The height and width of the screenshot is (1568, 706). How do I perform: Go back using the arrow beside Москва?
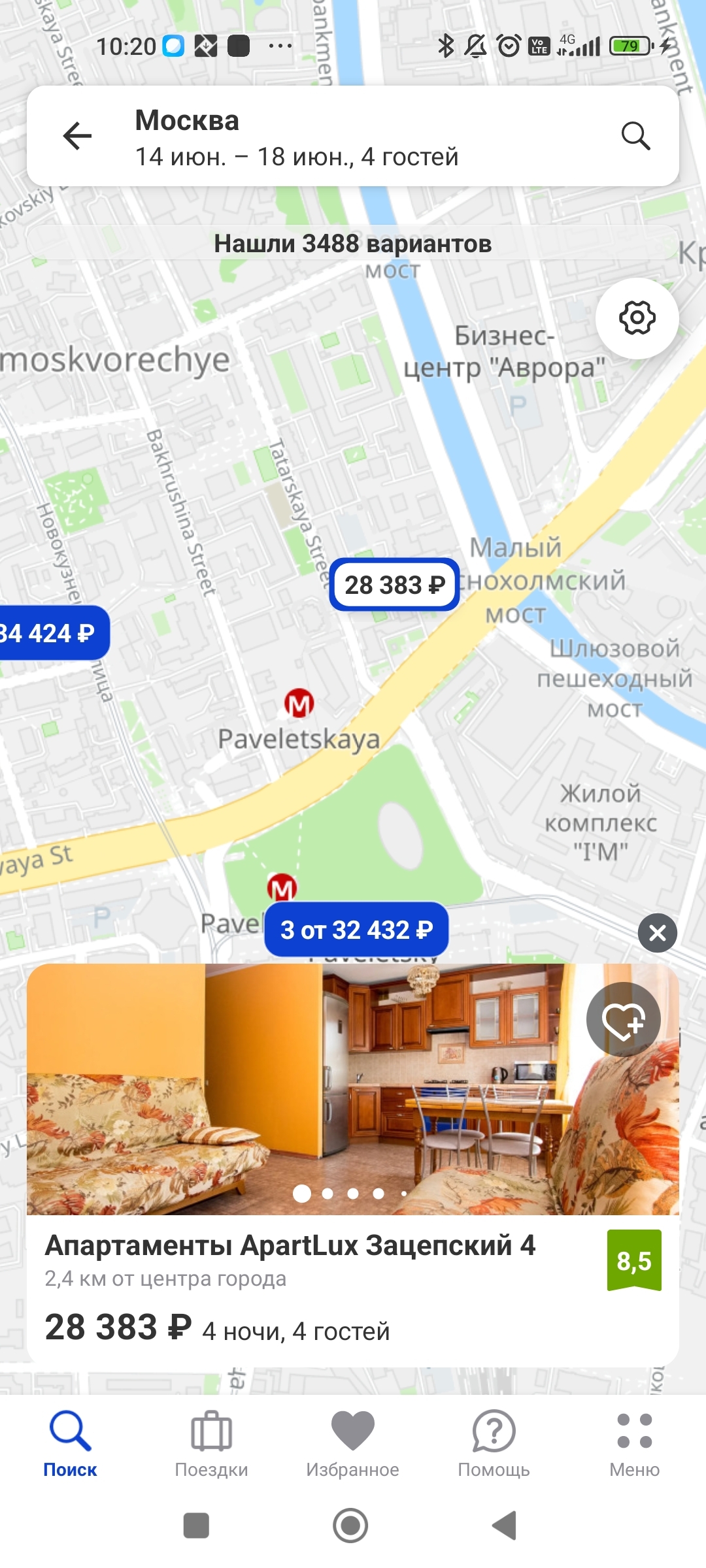[77, 136]
